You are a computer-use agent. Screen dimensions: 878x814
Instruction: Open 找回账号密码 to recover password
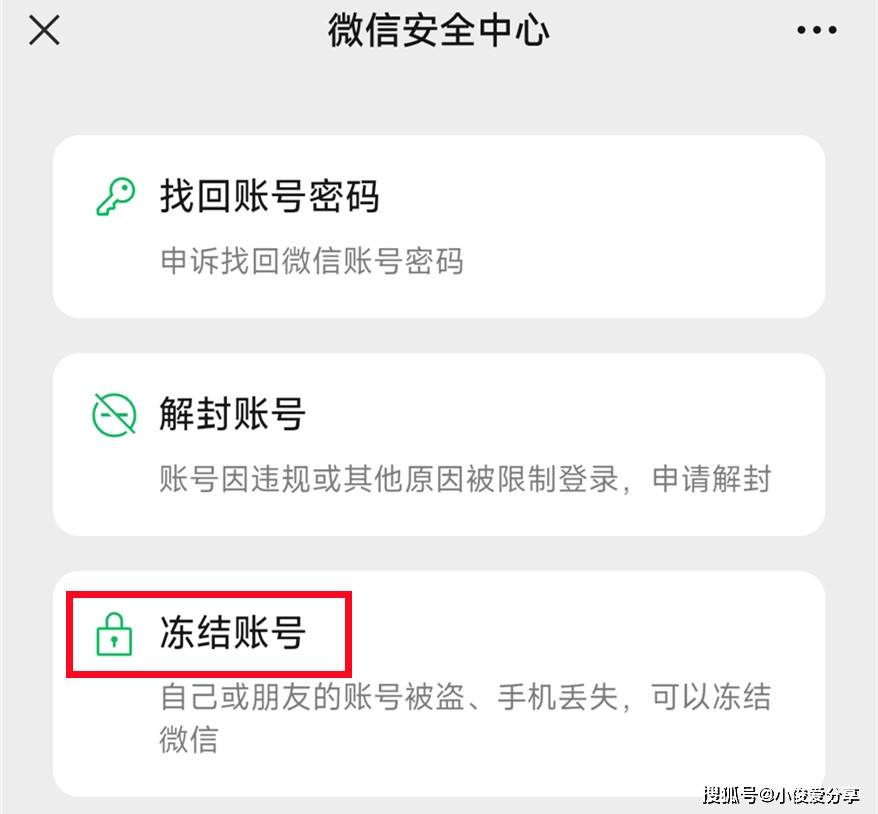click(438, 226)
